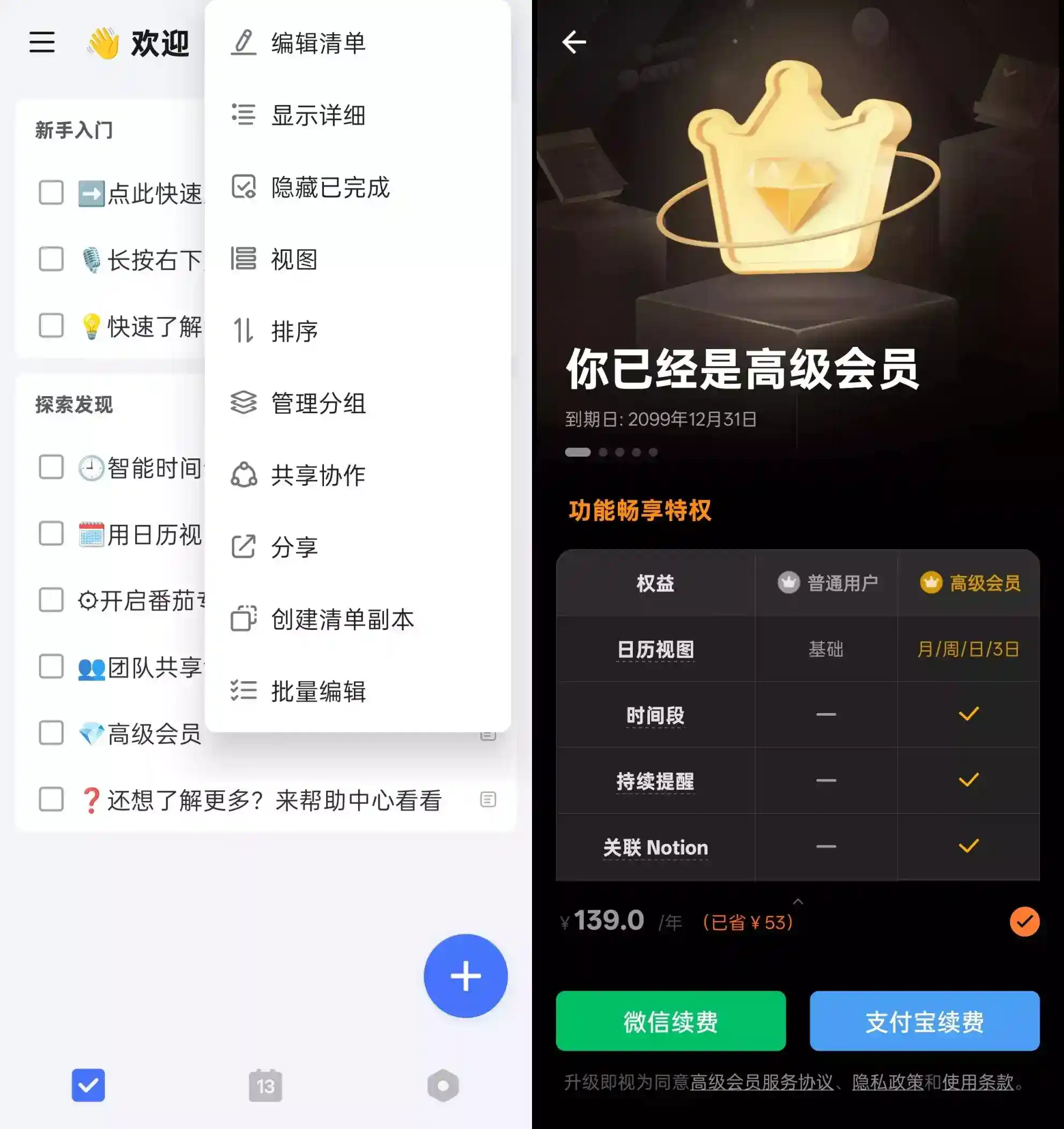This screenshot has width=1064, height=1129.
Task: Select the checkmark tasks tab
Action: pyautogui.click(x=88, y=1083)
